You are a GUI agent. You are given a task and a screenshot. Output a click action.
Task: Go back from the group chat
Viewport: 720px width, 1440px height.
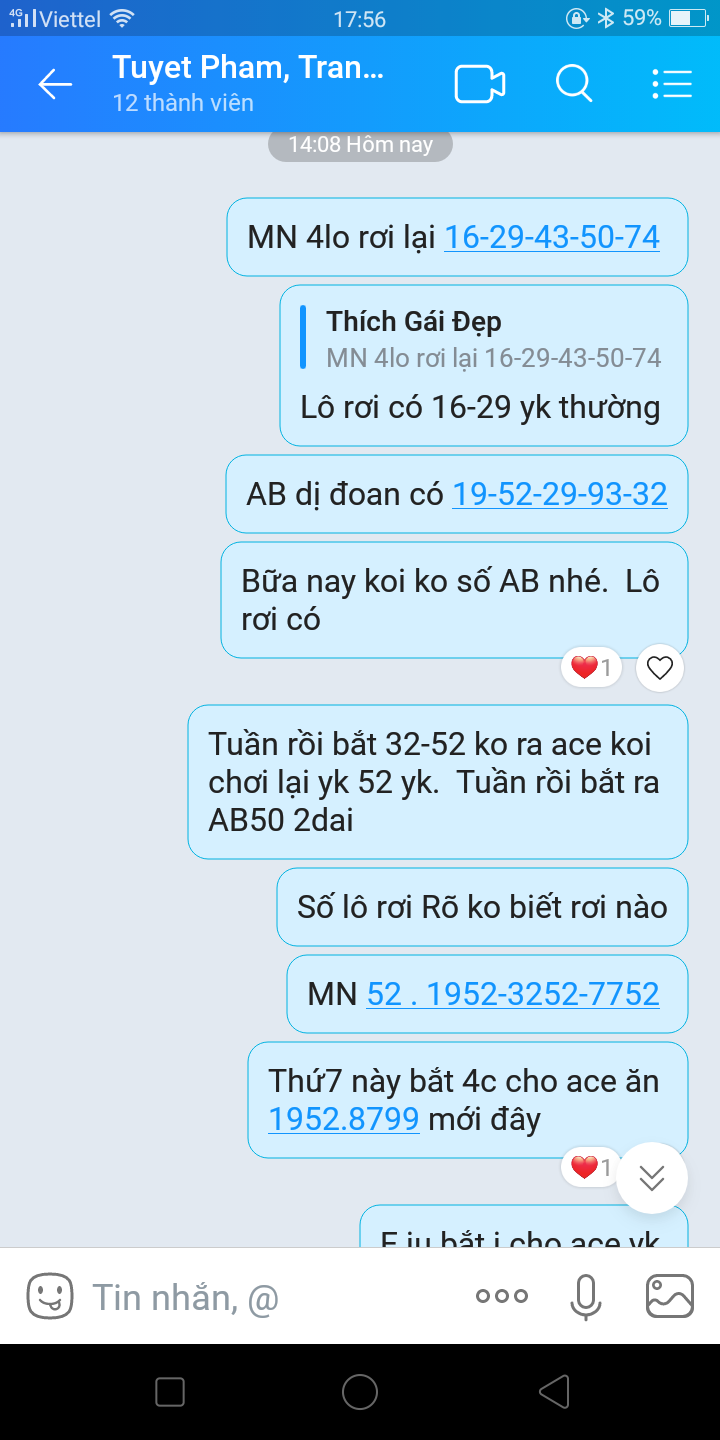click(x=55, y=85)
